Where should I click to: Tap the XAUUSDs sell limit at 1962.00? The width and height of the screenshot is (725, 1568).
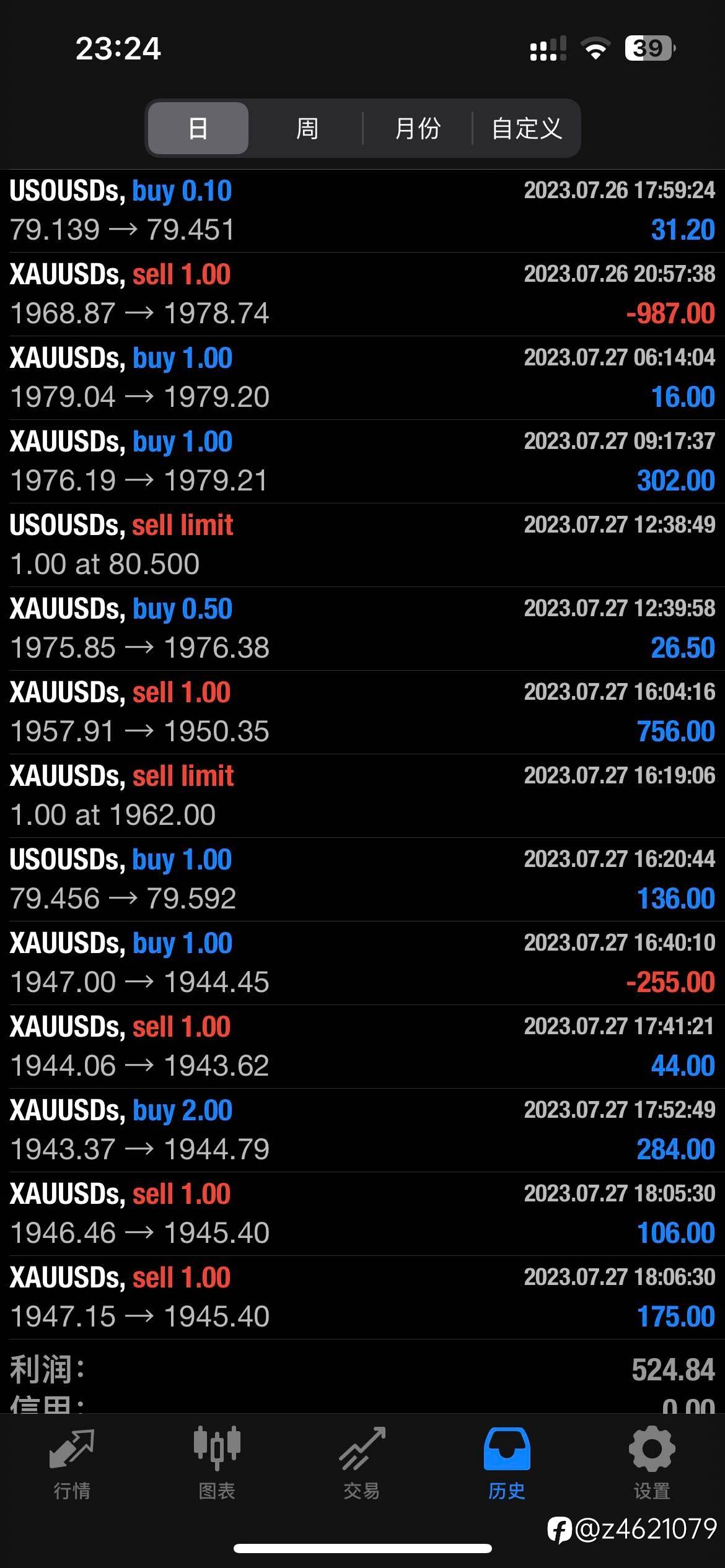click(362, 796)
